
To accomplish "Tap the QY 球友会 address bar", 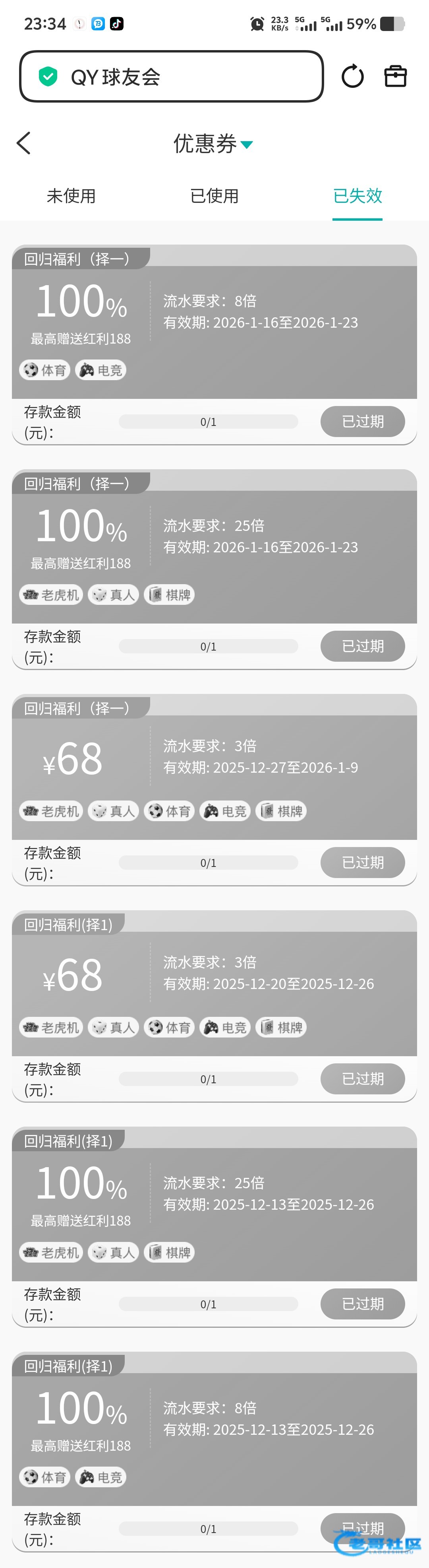I will pos(171,77).
